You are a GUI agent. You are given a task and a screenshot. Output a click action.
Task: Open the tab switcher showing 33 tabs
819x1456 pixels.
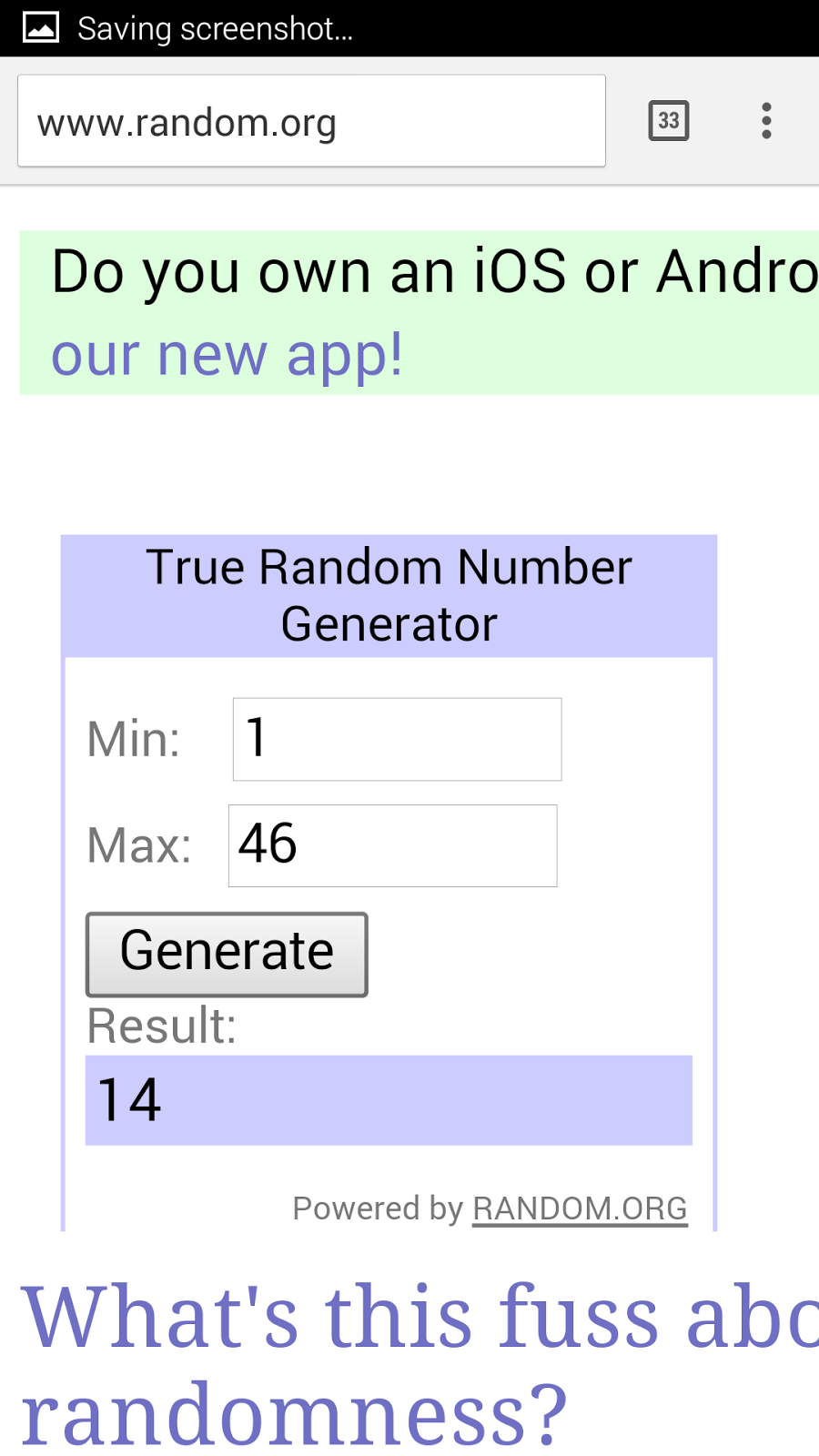[669, 121]
